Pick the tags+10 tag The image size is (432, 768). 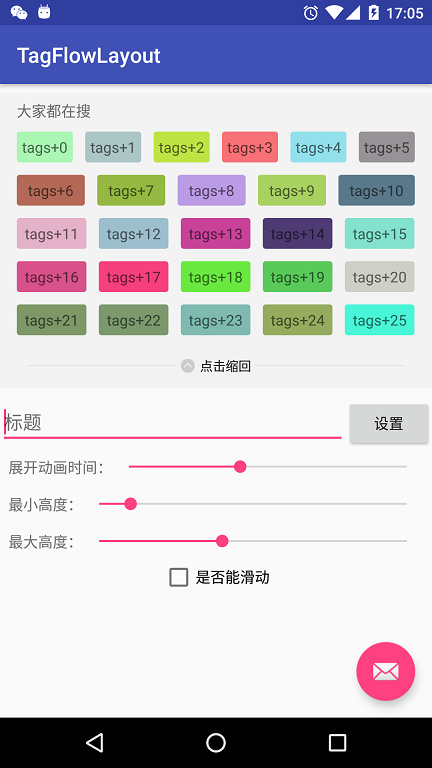pyautogui.click(x=377, y=190)
